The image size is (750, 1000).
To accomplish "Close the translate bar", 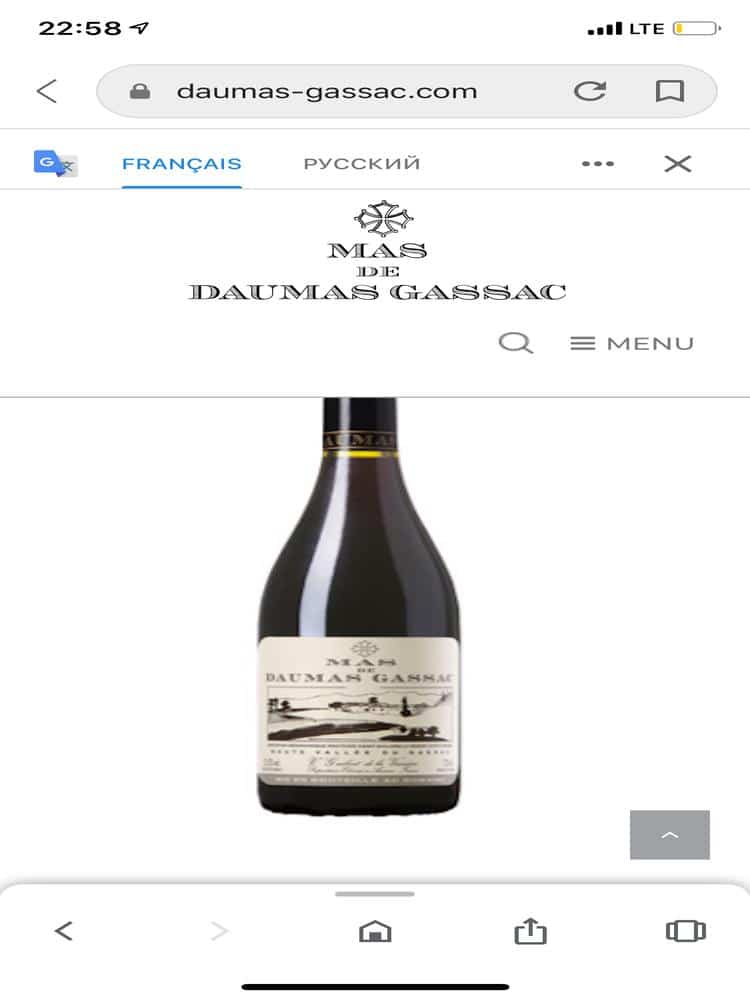I will tap(677, 164).
